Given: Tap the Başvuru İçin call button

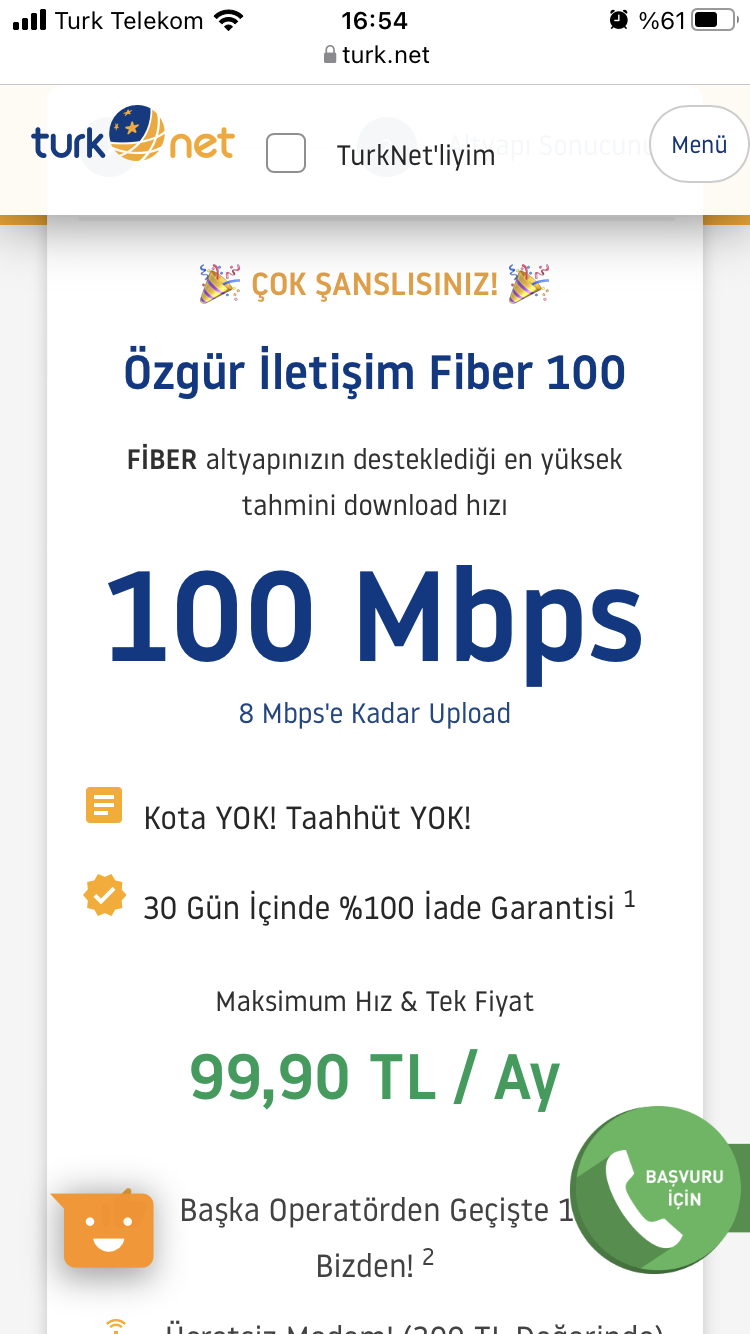Looking at the screenshot, I should point(659,1190).
